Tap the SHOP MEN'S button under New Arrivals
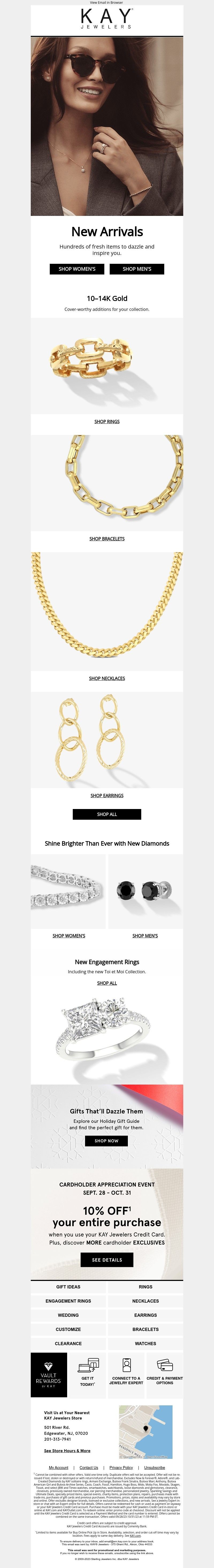The image size is (214, 1568). pos(137,268)
